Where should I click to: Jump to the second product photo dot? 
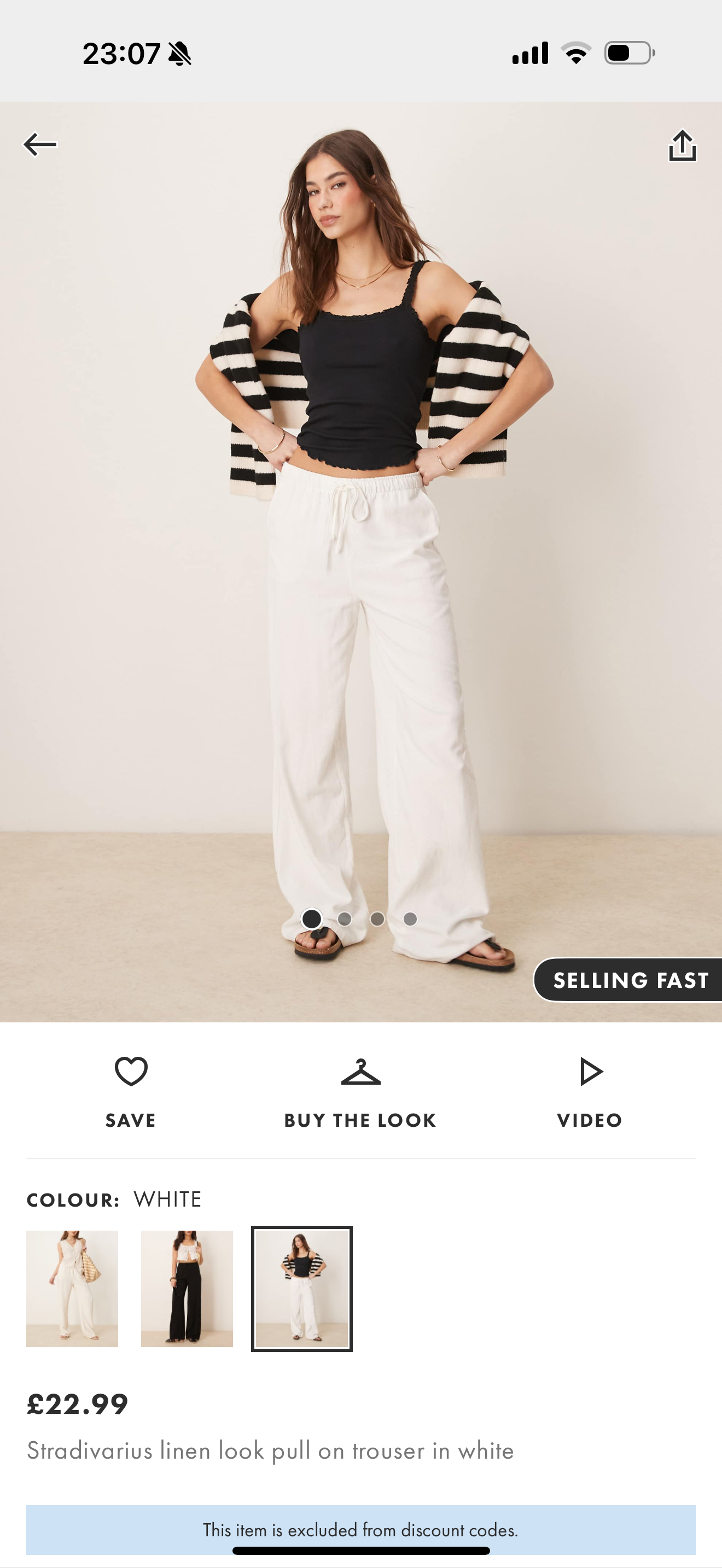(345, 918)
